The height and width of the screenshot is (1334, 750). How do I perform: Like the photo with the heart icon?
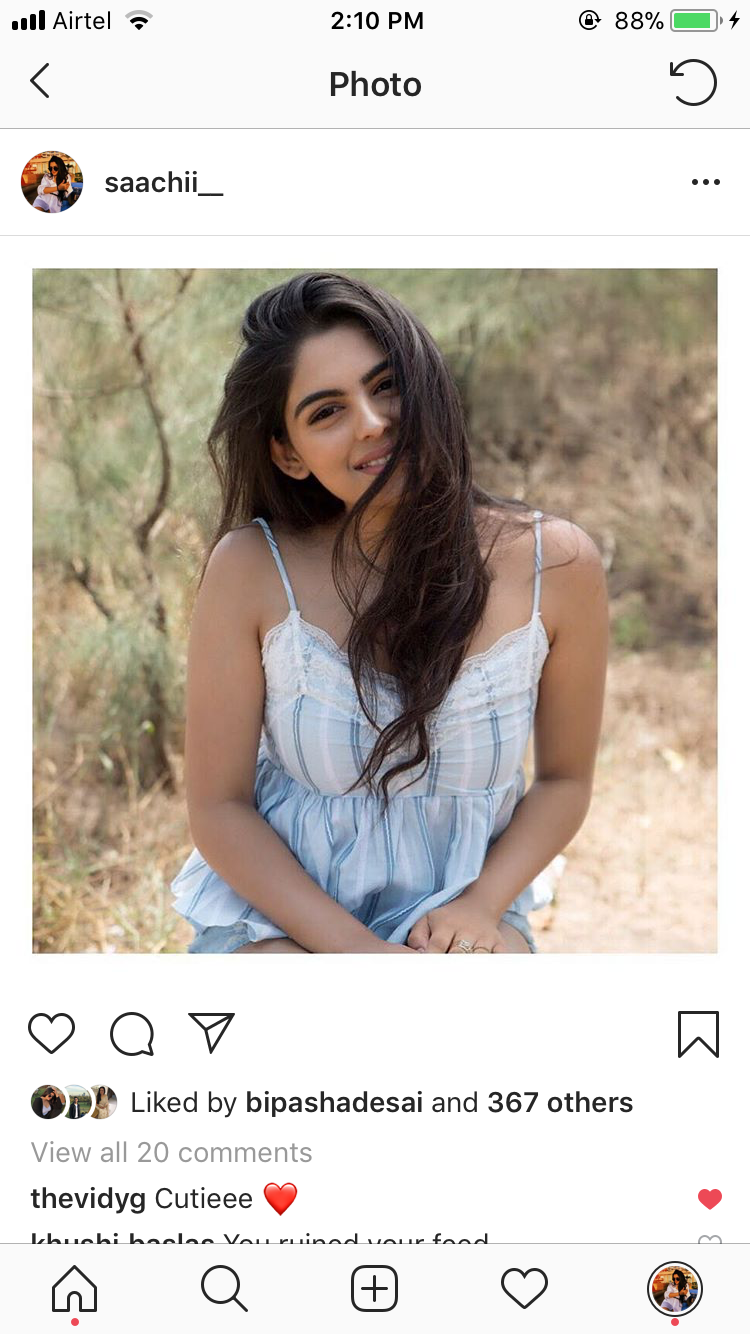(x=51, y=1033)
